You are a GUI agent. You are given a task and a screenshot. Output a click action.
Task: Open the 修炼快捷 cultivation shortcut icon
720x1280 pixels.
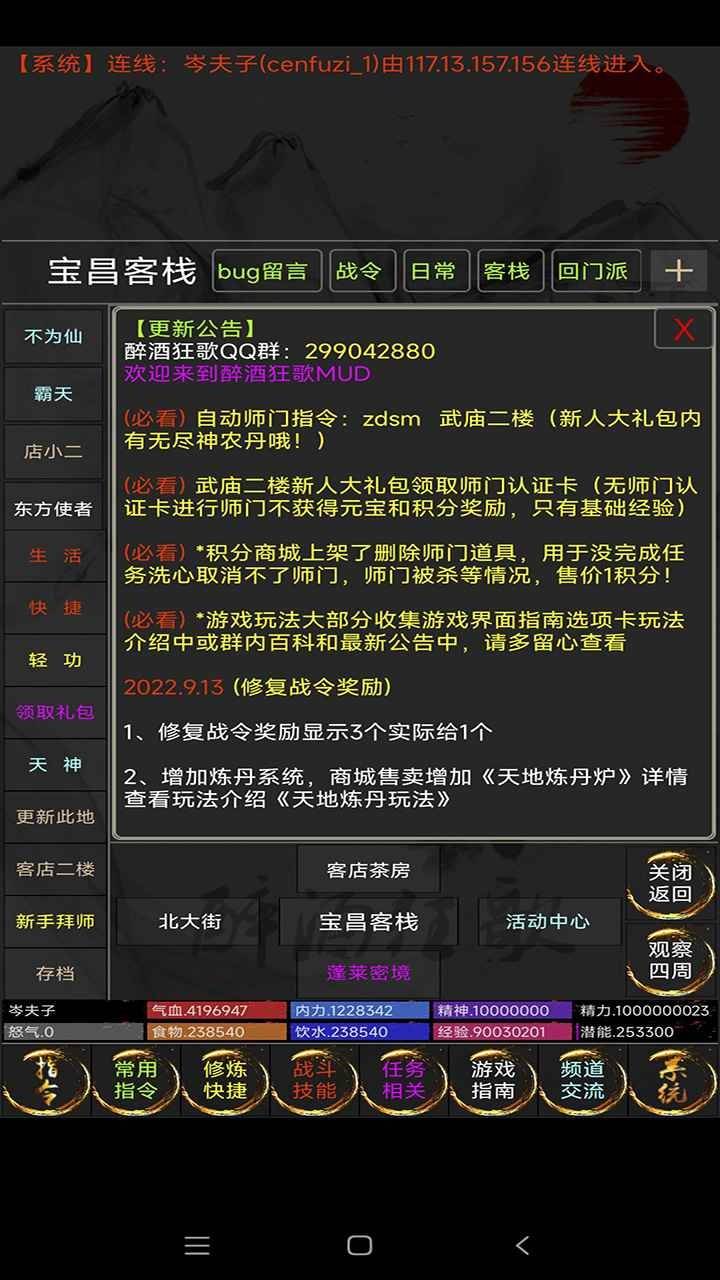226,1082
